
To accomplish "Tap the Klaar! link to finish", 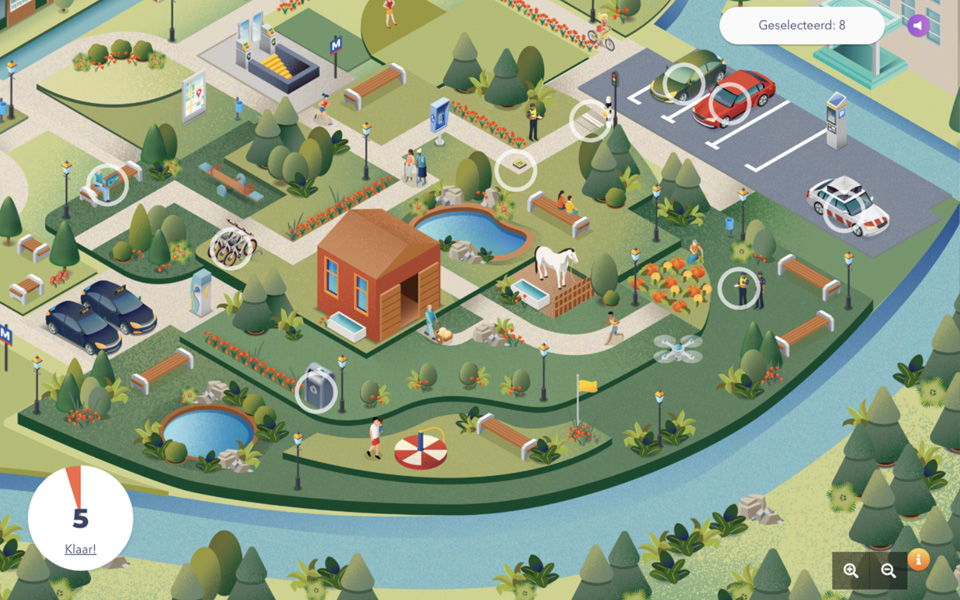I will tap(80, 549).
